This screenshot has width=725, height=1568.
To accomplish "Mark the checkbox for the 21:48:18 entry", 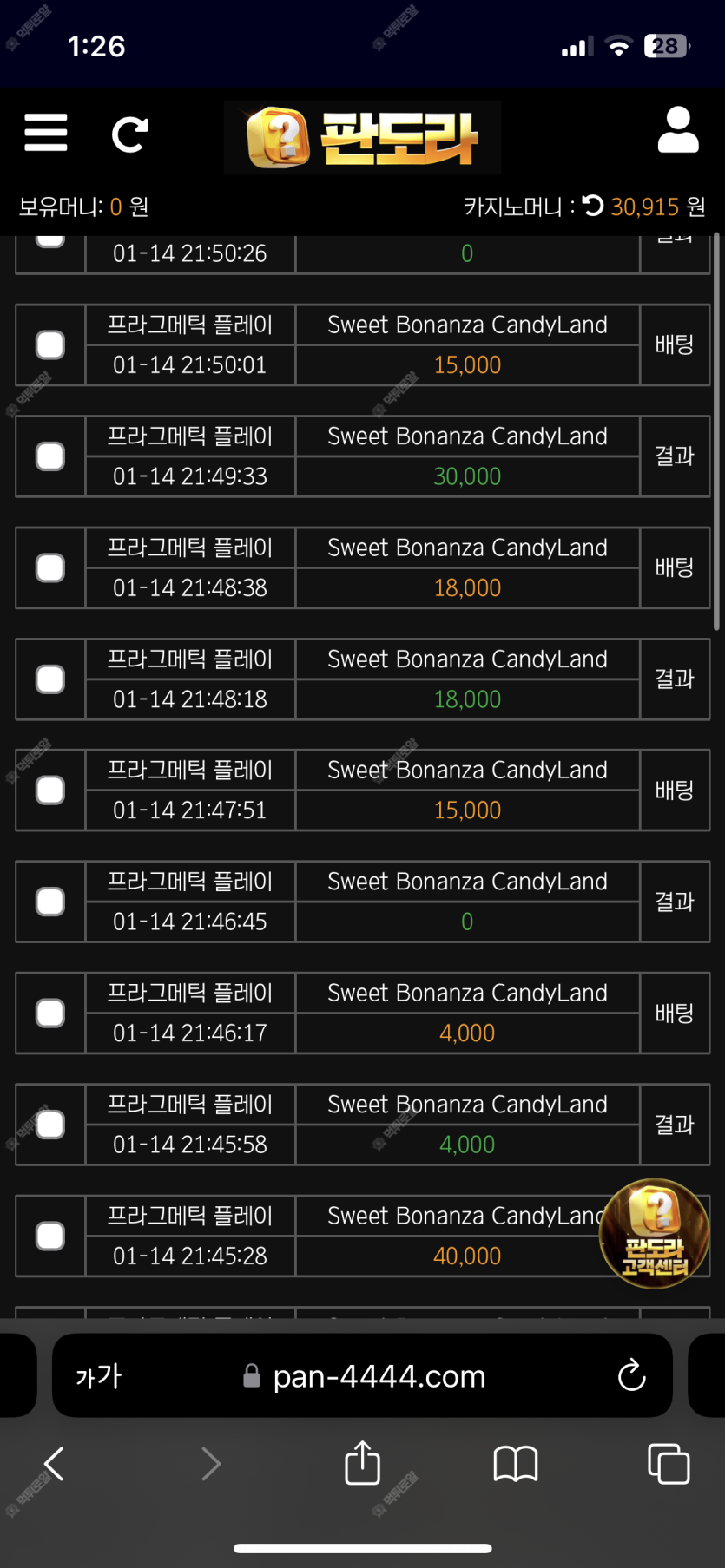I will [x=50, y=679].
